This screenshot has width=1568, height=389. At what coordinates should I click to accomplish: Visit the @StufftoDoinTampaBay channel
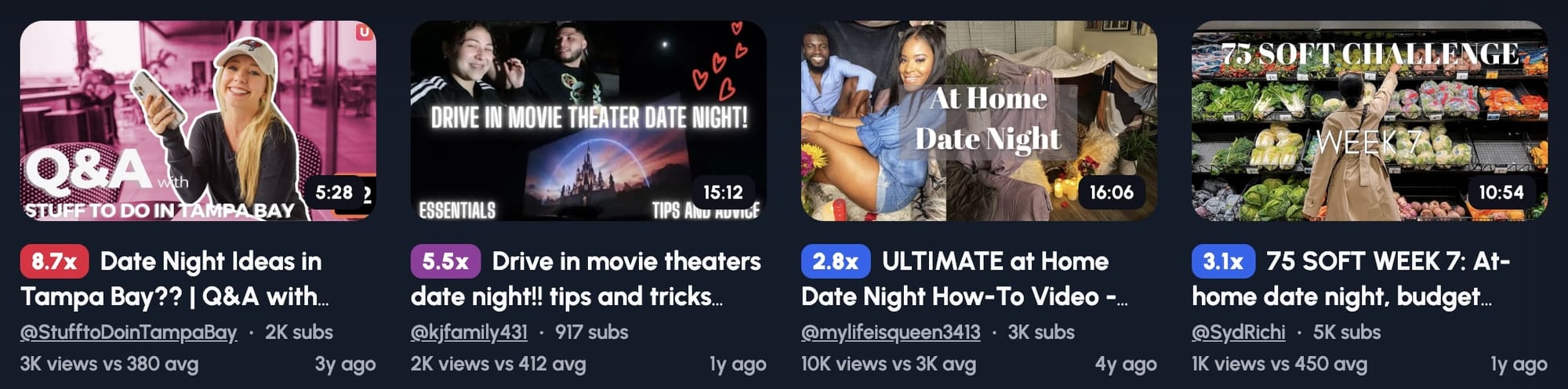pyautogui.click(x=129, y=333)
